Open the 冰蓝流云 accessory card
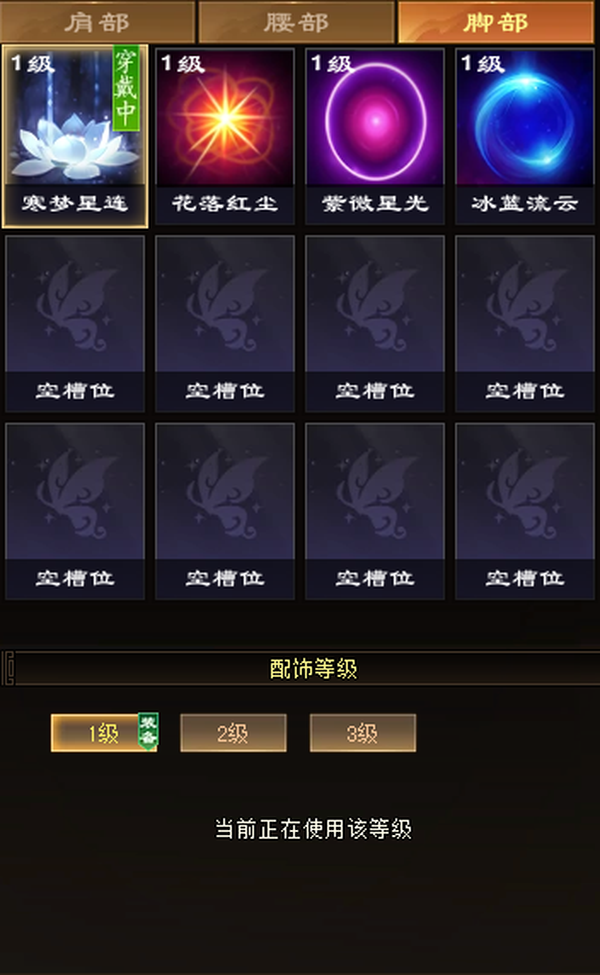Viewport: 600px width, 975px height. [525, 136]
